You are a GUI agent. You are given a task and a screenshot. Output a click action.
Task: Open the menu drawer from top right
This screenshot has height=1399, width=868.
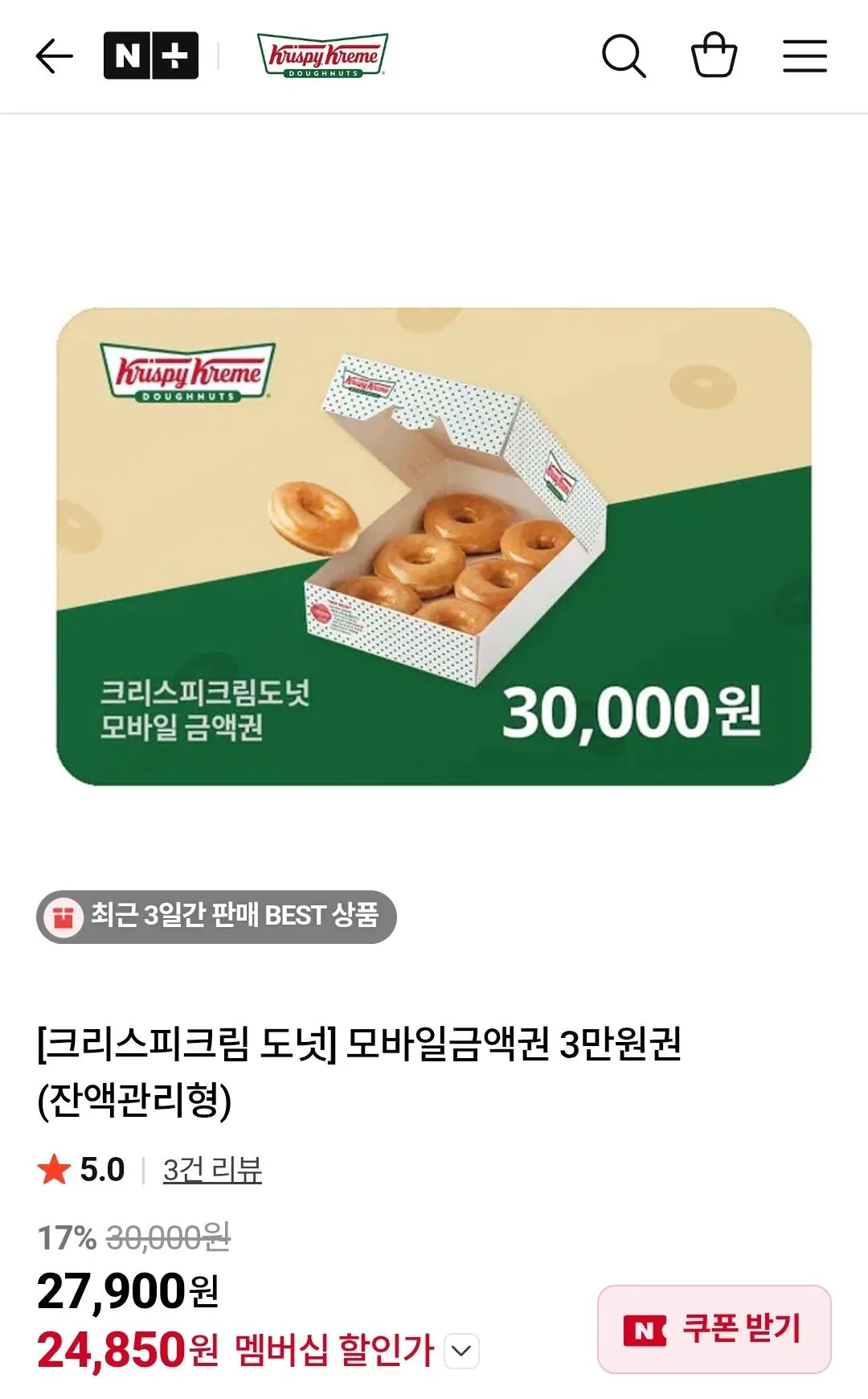pos(804,56)
